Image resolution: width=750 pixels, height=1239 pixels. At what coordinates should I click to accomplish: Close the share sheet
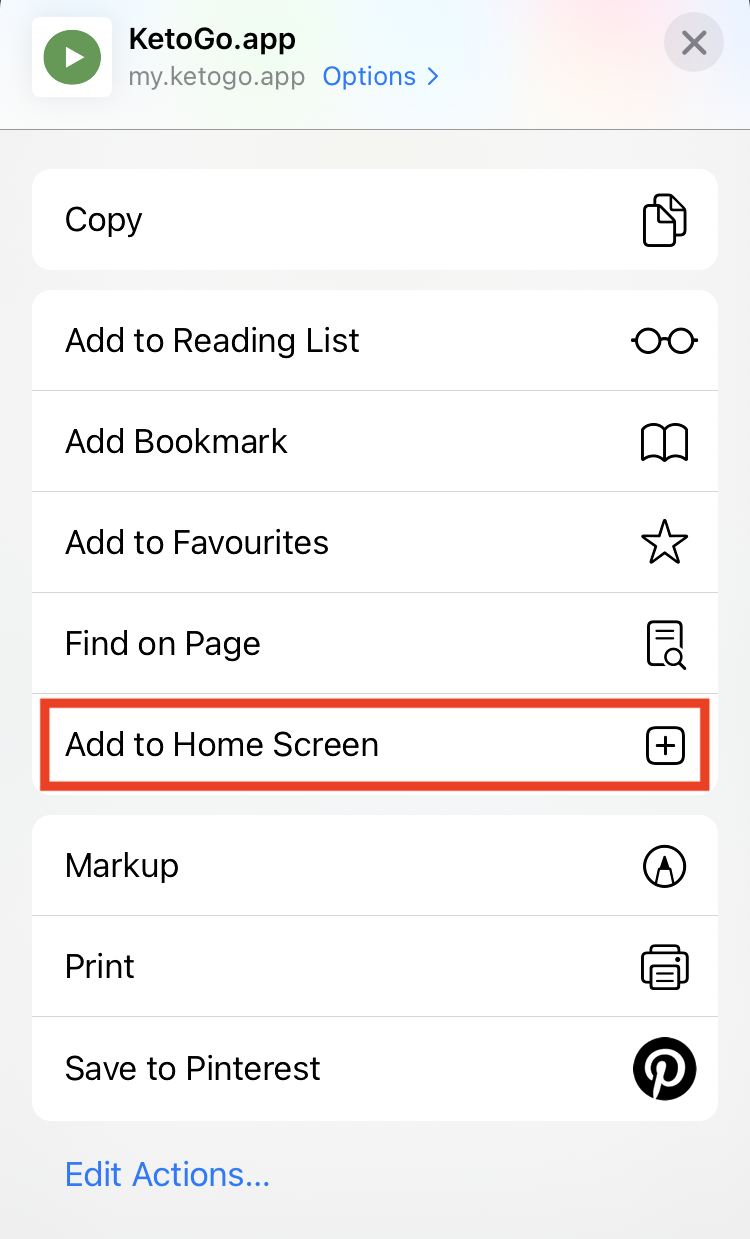pos(693,43)
